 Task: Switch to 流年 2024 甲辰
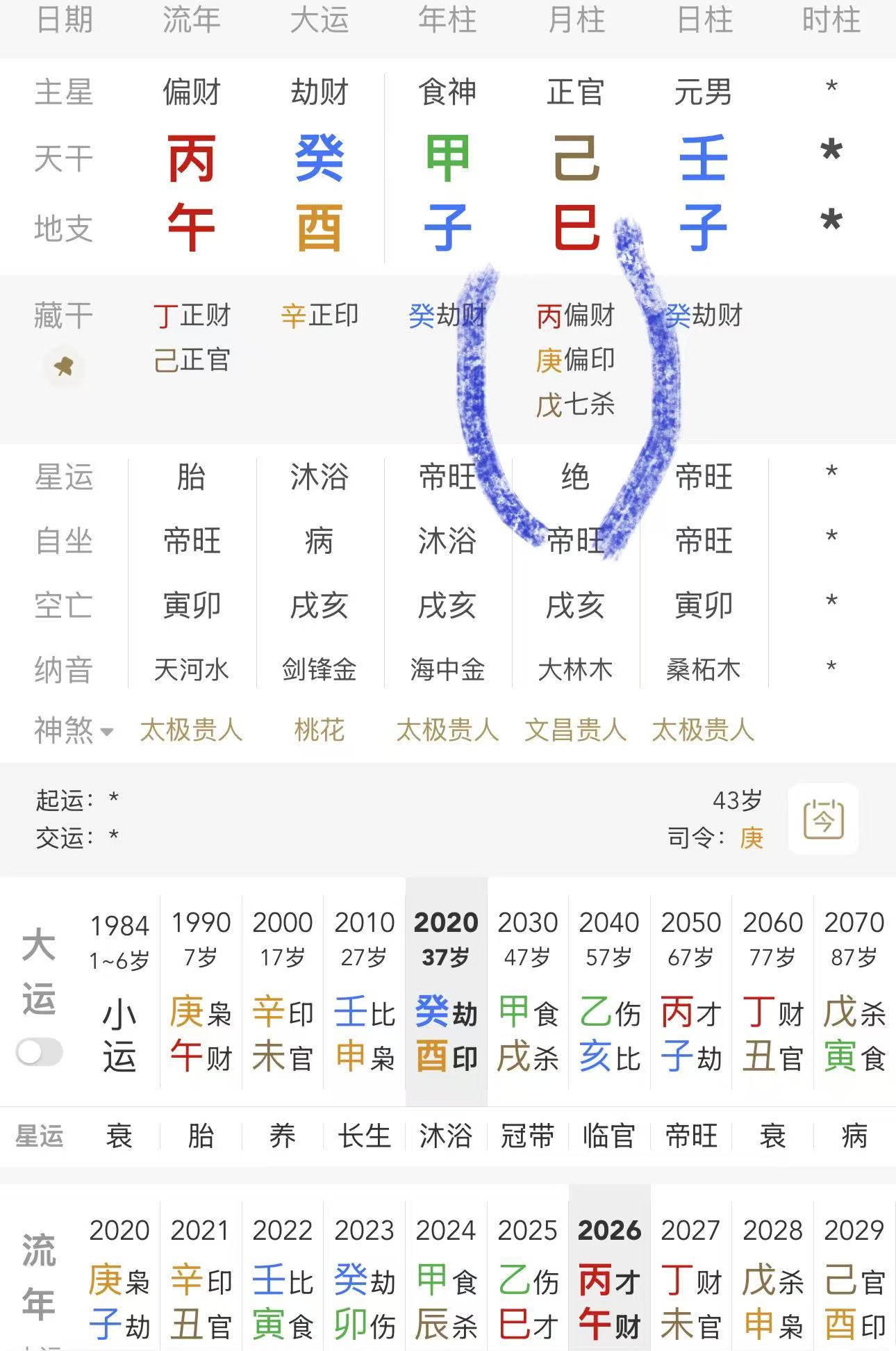[x=446, y=1277]
